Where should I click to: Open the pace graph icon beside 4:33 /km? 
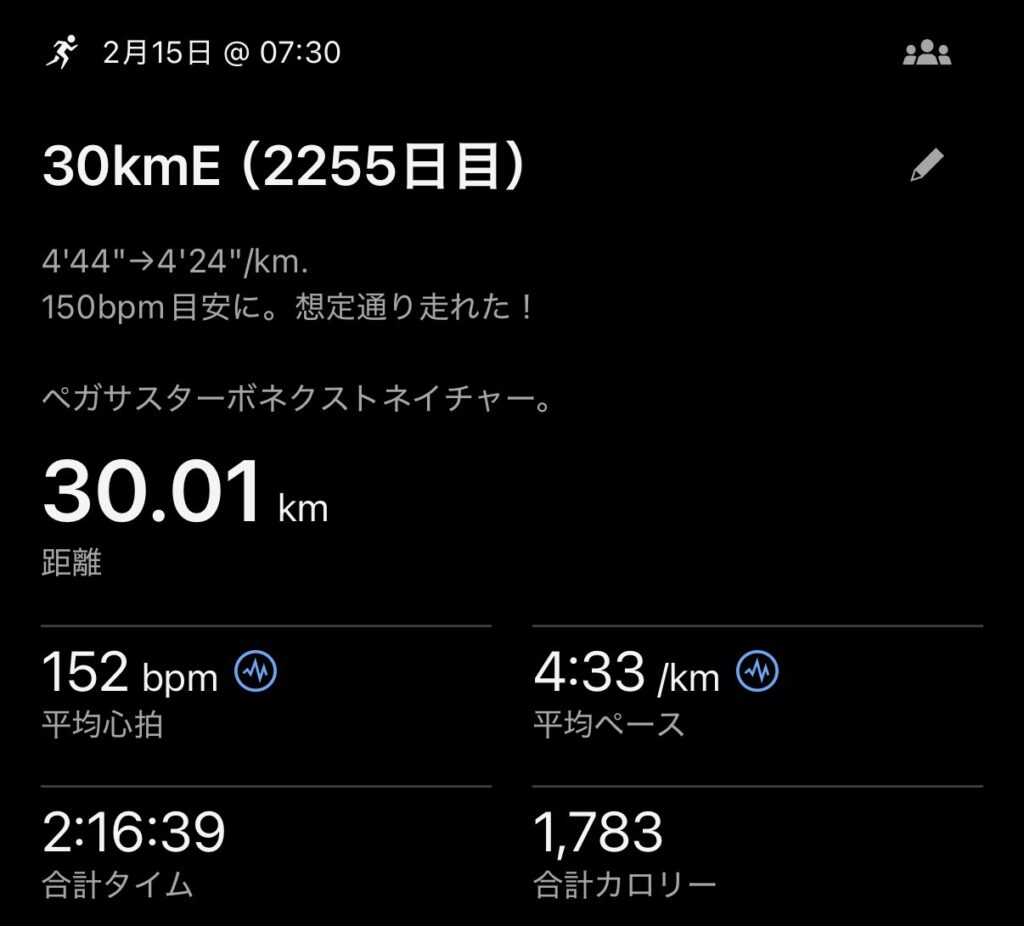tap(757, 673)
